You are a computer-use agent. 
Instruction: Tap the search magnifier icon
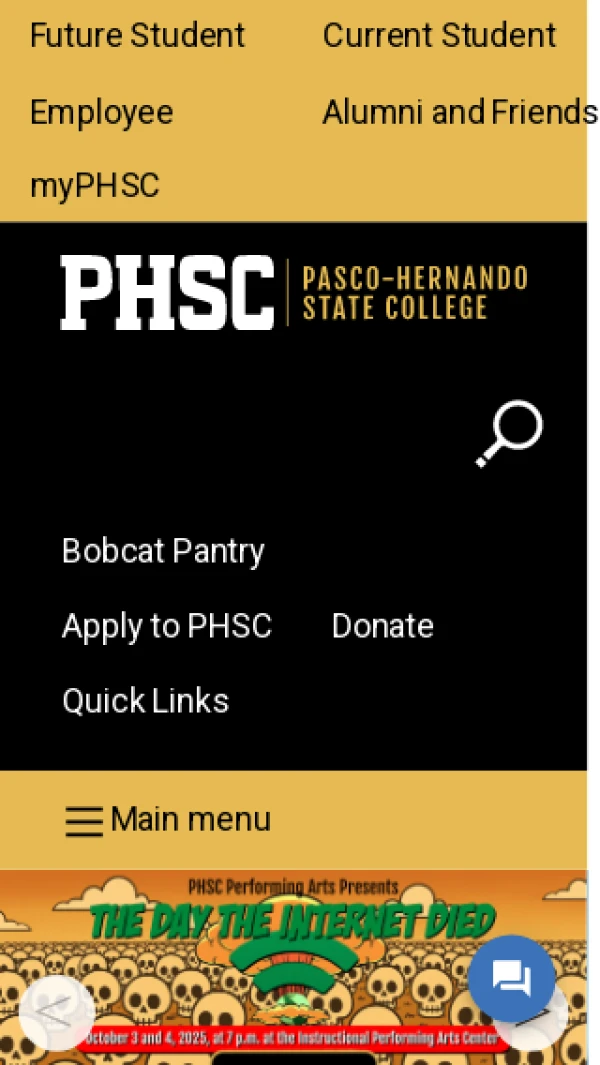(x=510, y=433)
